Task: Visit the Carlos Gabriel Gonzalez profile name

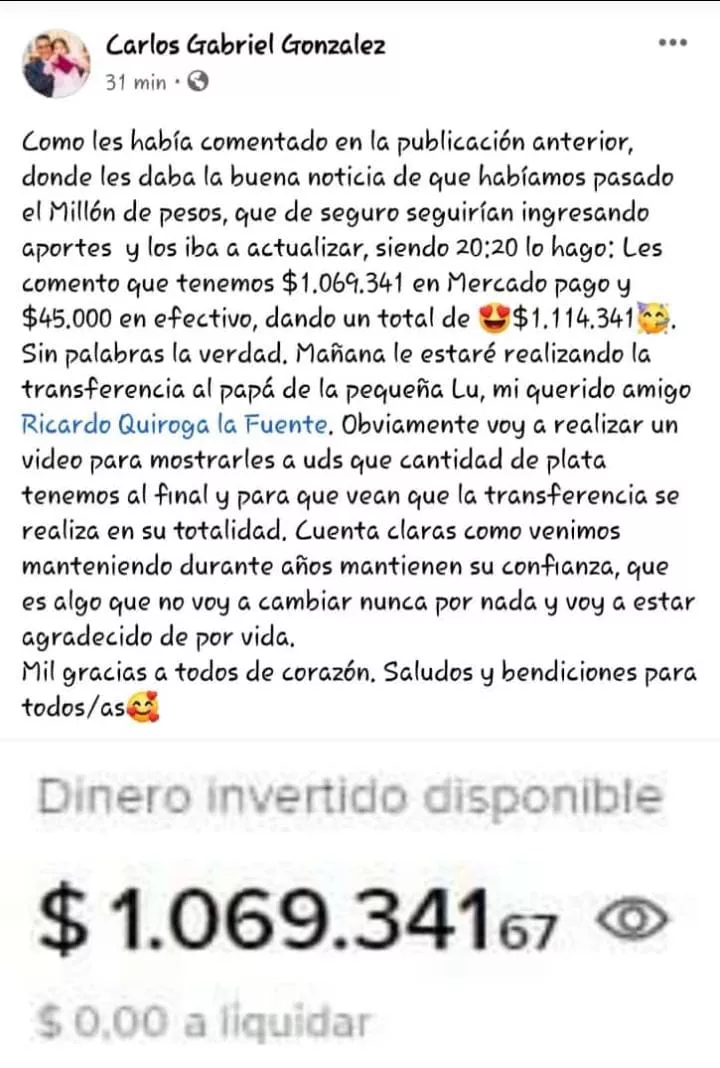Action: [x=245, y=44]
